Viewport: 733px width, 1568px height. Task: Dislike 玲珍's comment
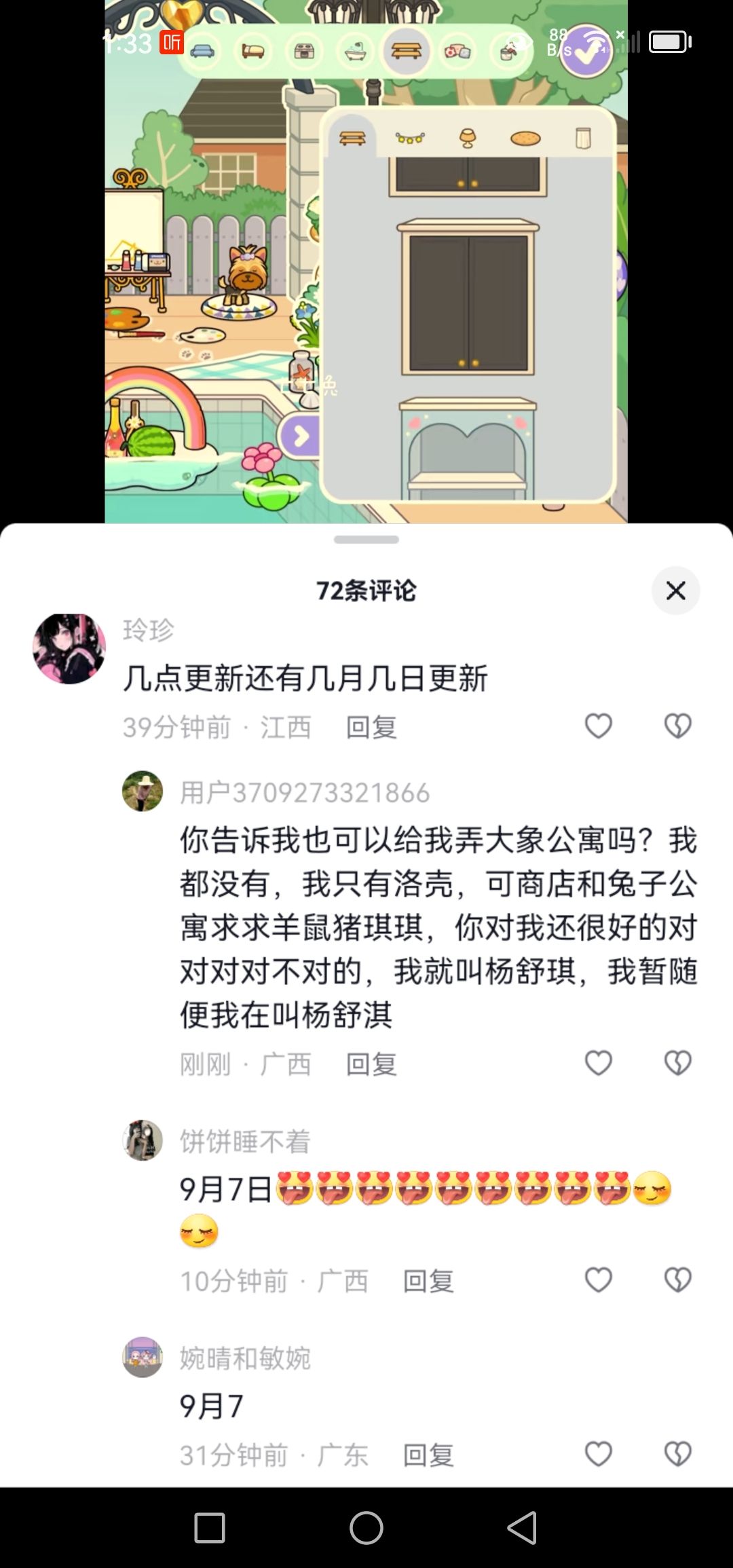tap(677, 726)
